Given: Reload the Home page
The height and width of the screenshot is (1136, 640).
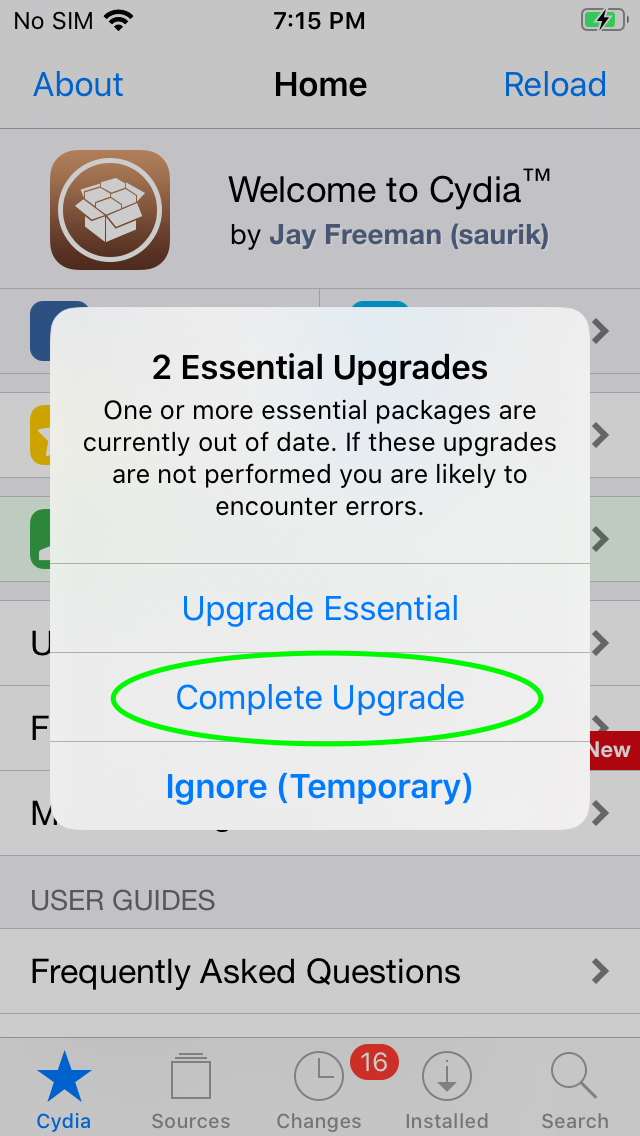Looking at the screenshot, I should coord(555,85).
